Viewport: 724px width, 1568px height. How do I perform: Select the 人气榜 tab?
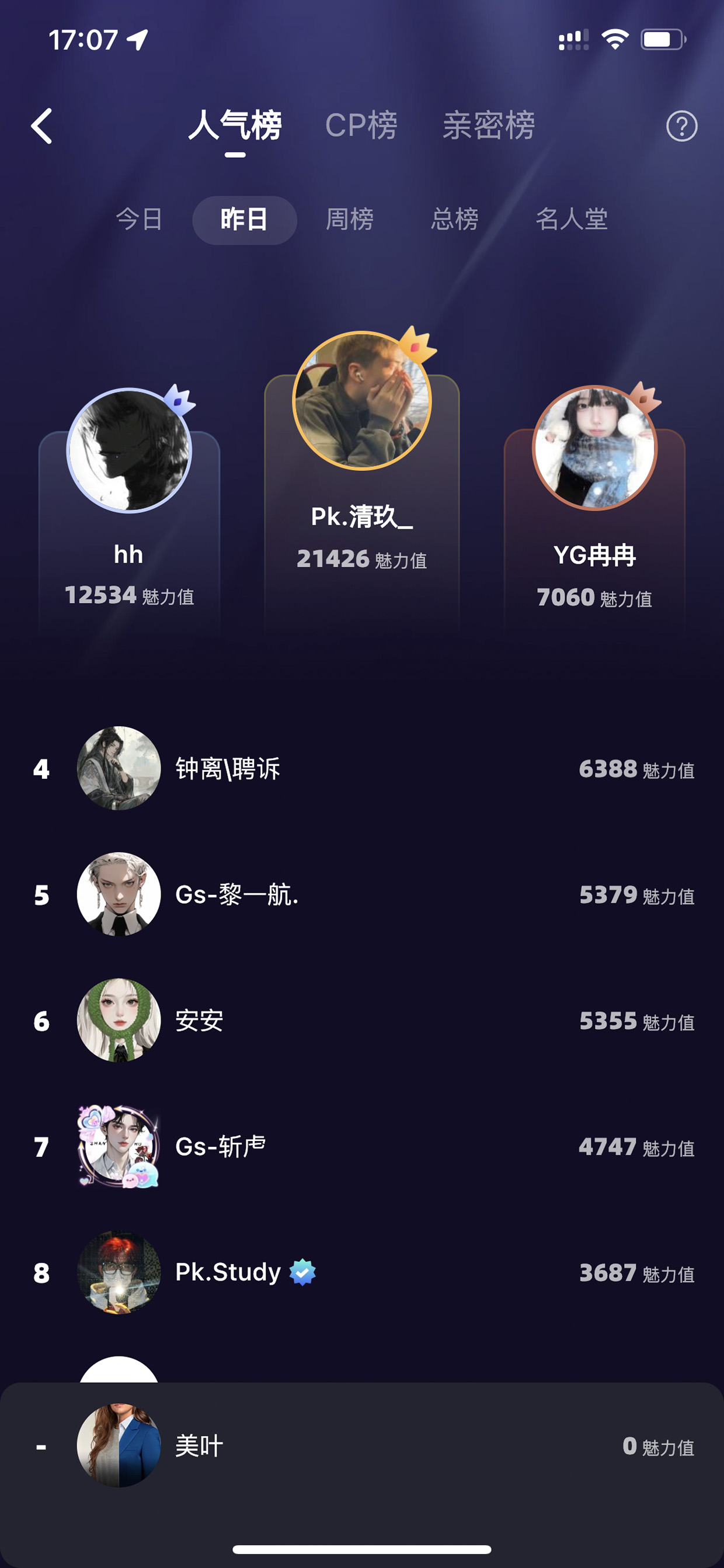click(235, 126)
